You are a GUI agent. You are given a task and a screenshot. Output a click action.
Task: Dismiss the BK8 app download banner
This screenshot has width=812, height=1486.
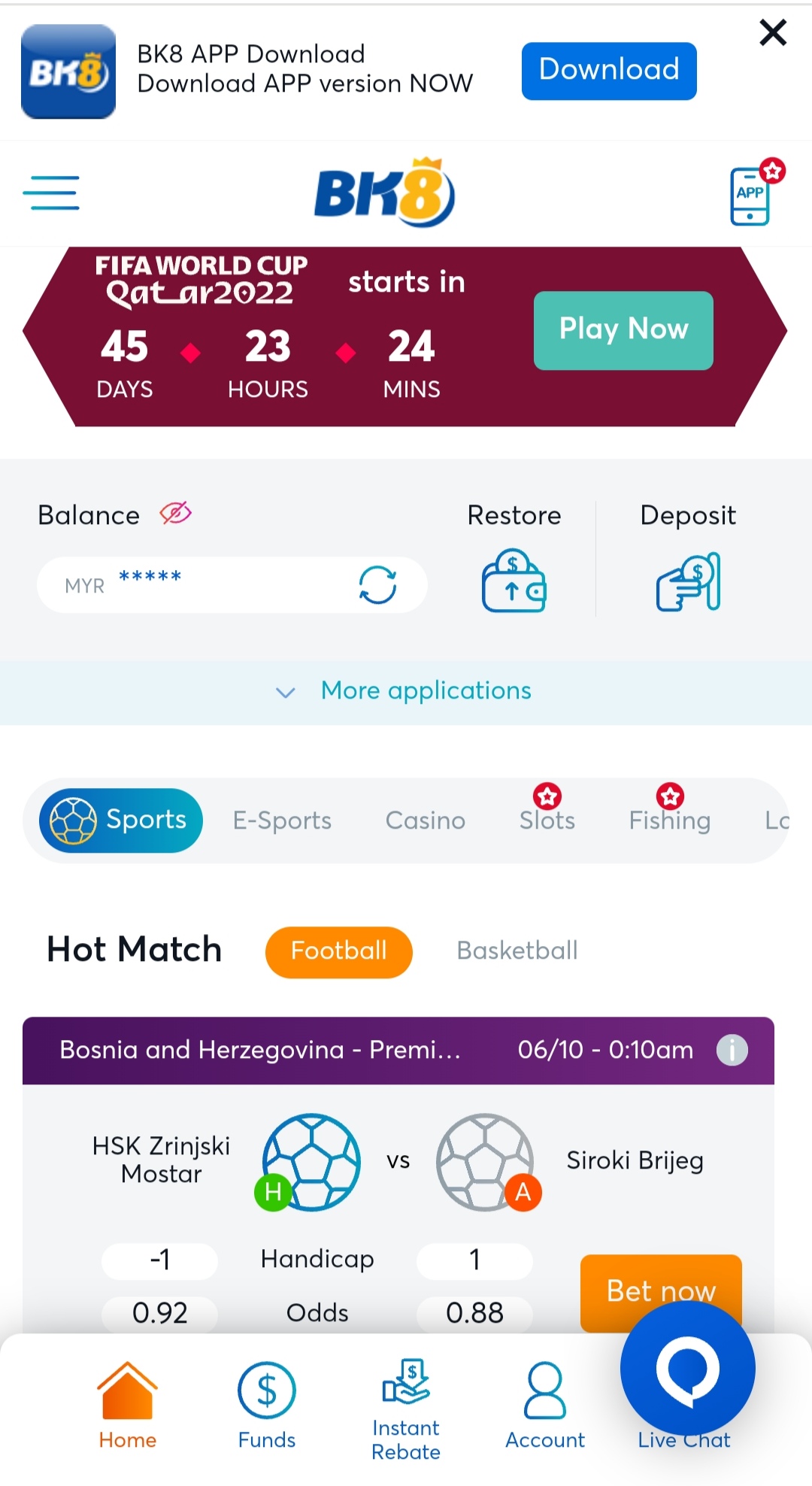(x=772, y=33)
